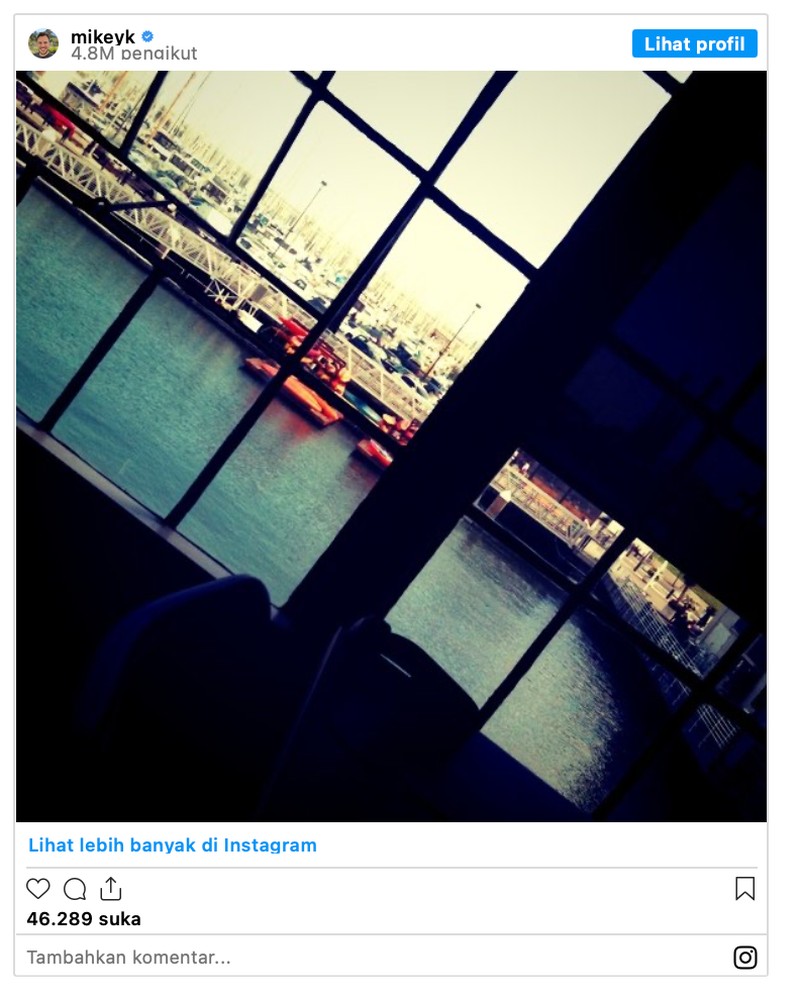The image size is (800, 998).
Task: Share this post
Action: coord(110,889)
